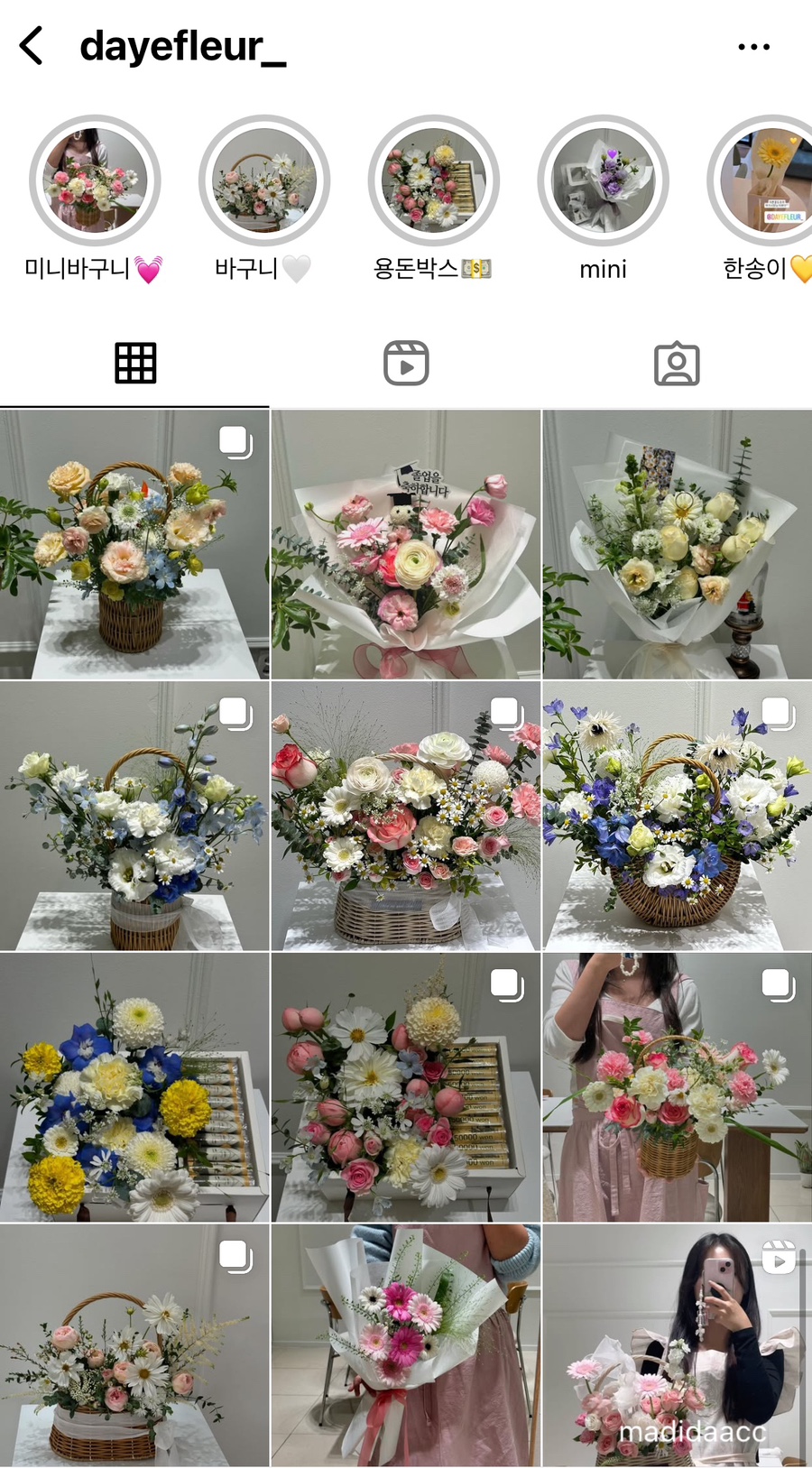Viewport: 812px width, 1468px height.
Task: Open the yellow and blue flower money box post
Action: 134,1086
